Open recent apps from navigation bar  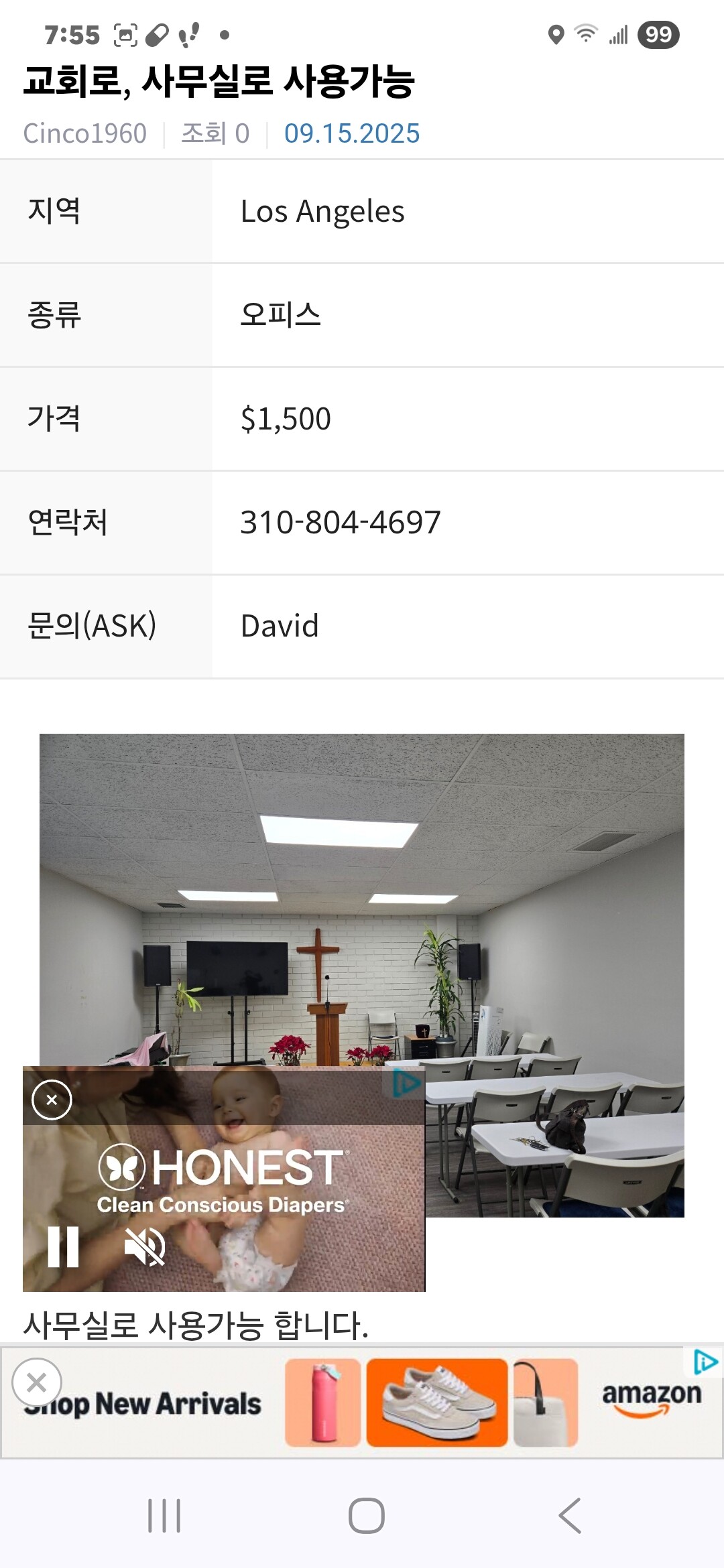click(164, 1516)
